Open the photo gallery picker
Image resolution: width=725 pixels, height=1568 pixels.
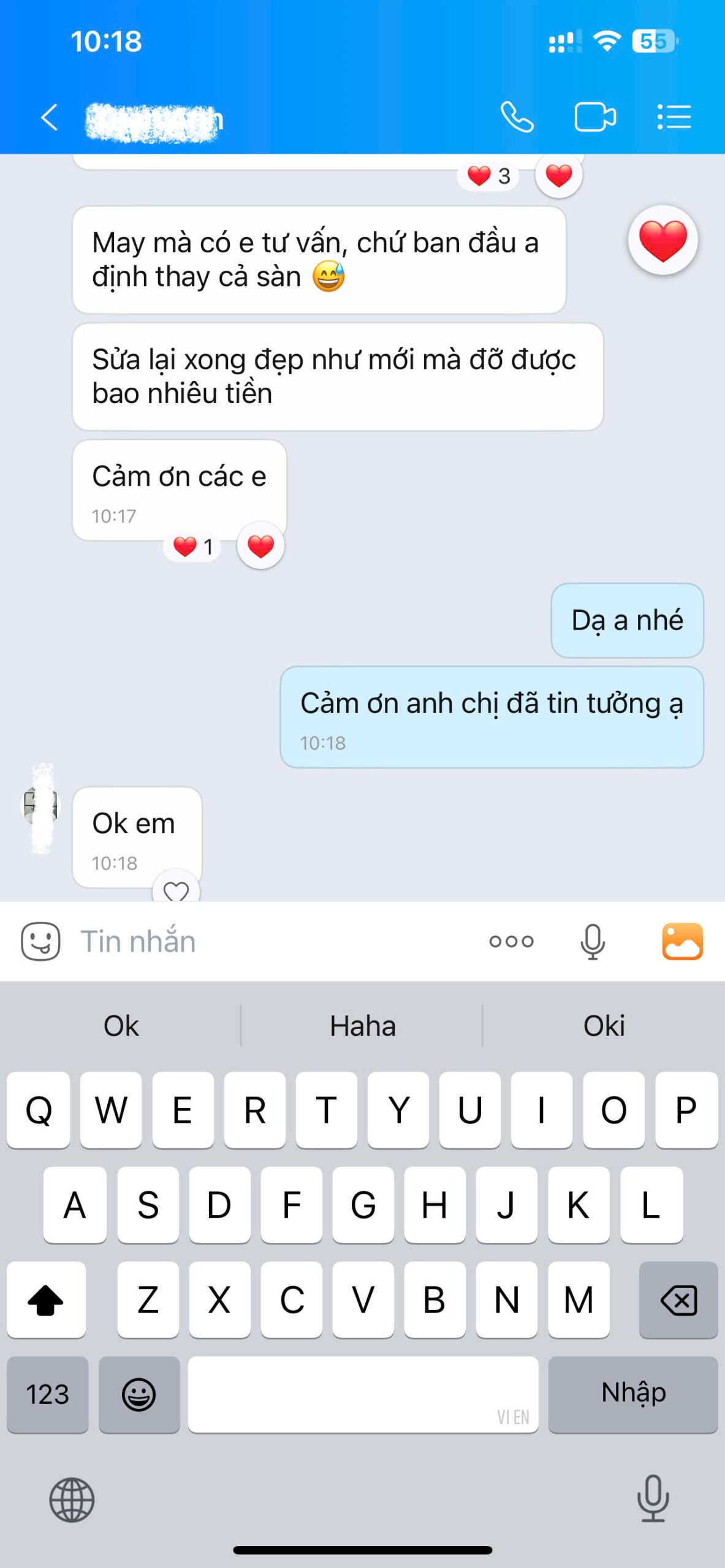(x=681, y=941)
